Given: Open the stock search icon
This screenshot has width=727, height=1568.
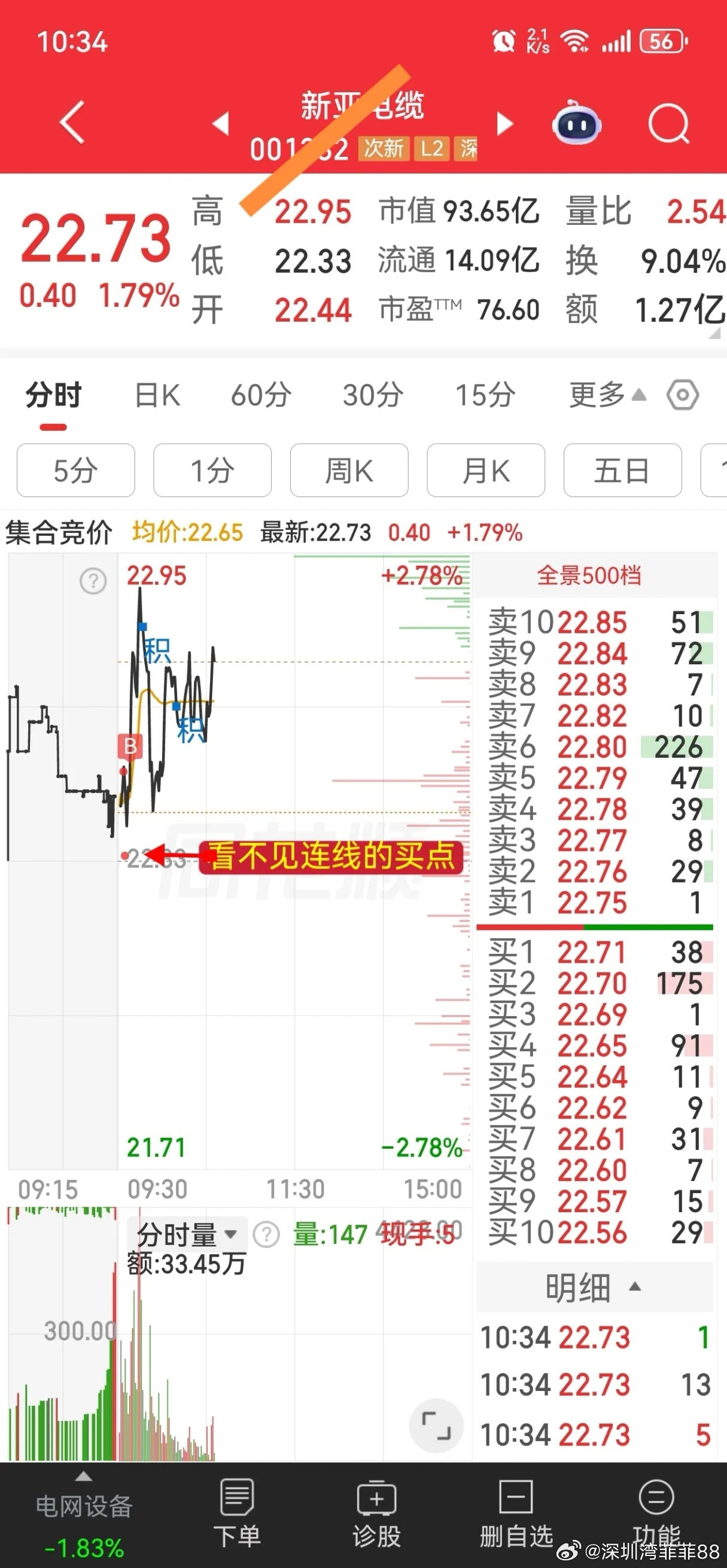Looking at the screenshot, I should (667, 122).
